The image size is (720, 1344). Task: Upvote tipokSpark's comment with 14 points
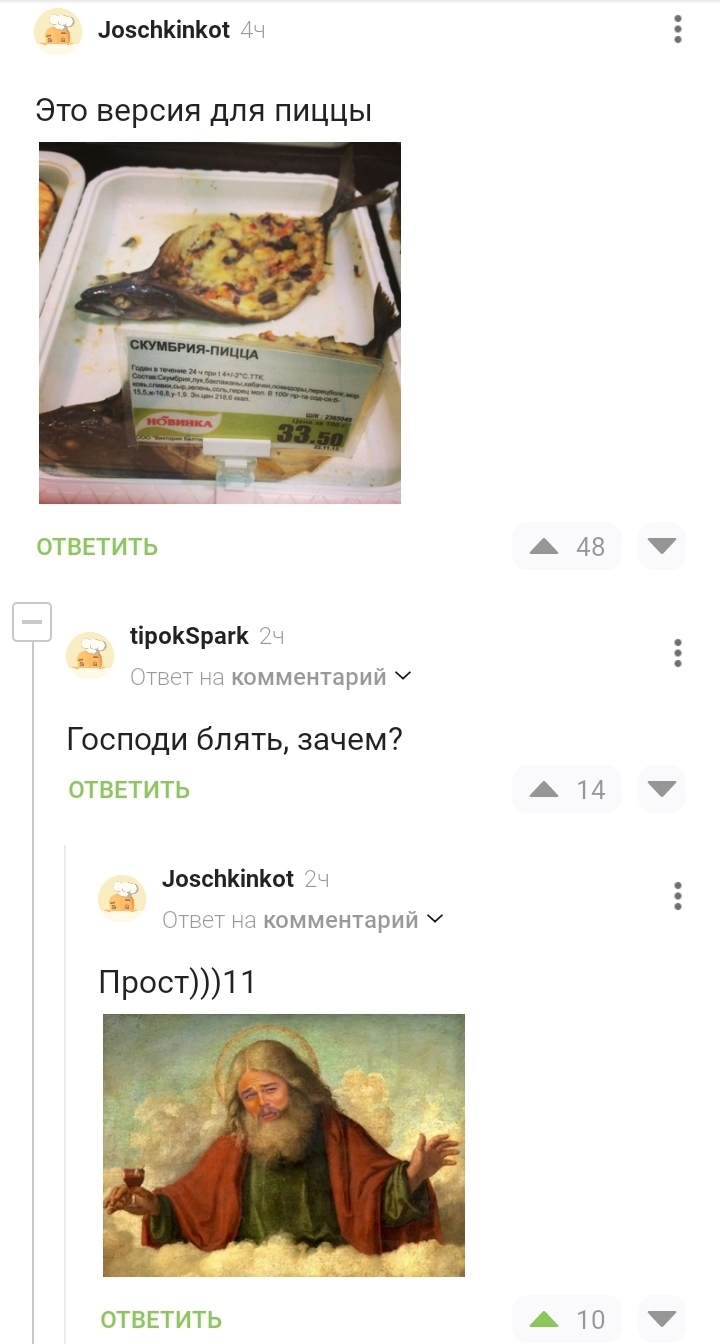coord(545,790)
